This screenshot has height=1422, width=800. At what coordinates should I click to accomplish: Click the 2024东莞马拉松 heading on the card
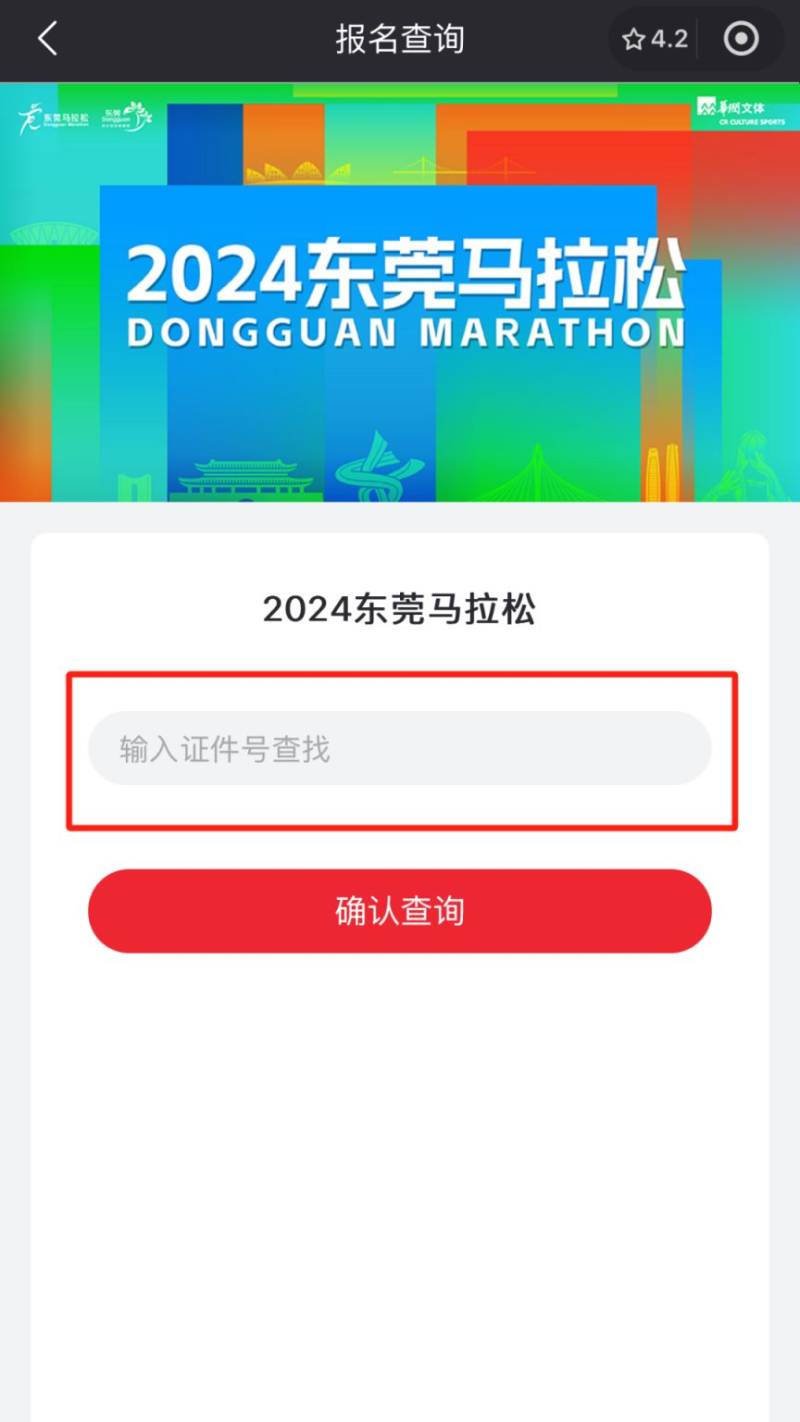(400, 610)
